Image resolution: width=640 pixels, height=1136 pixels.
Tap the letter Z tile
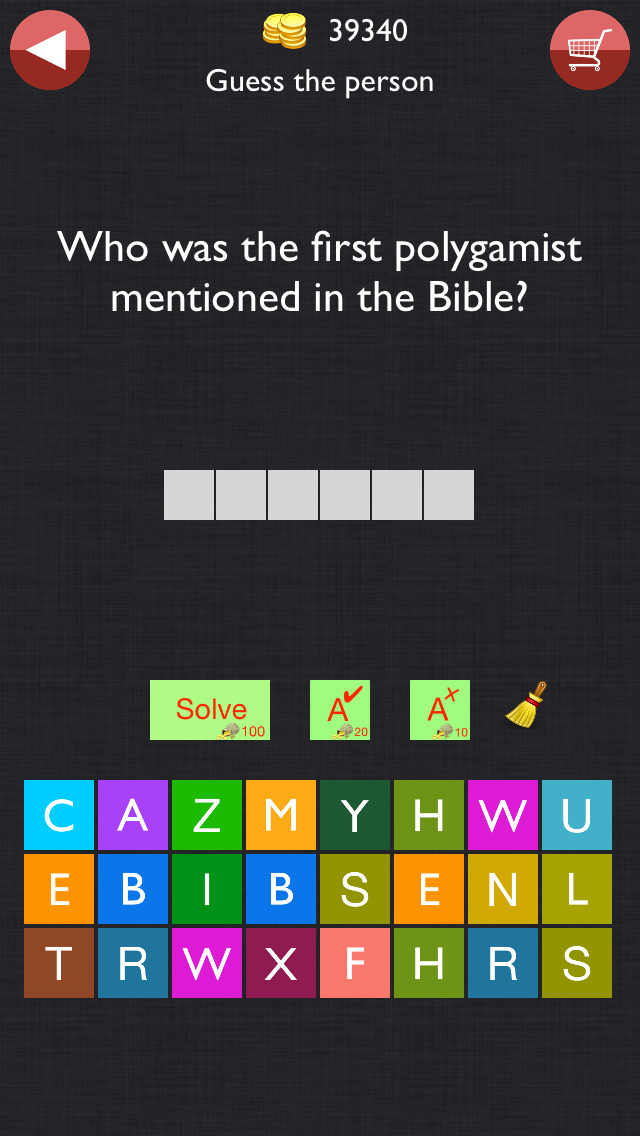pyautogui.click(x=207, y=815)
